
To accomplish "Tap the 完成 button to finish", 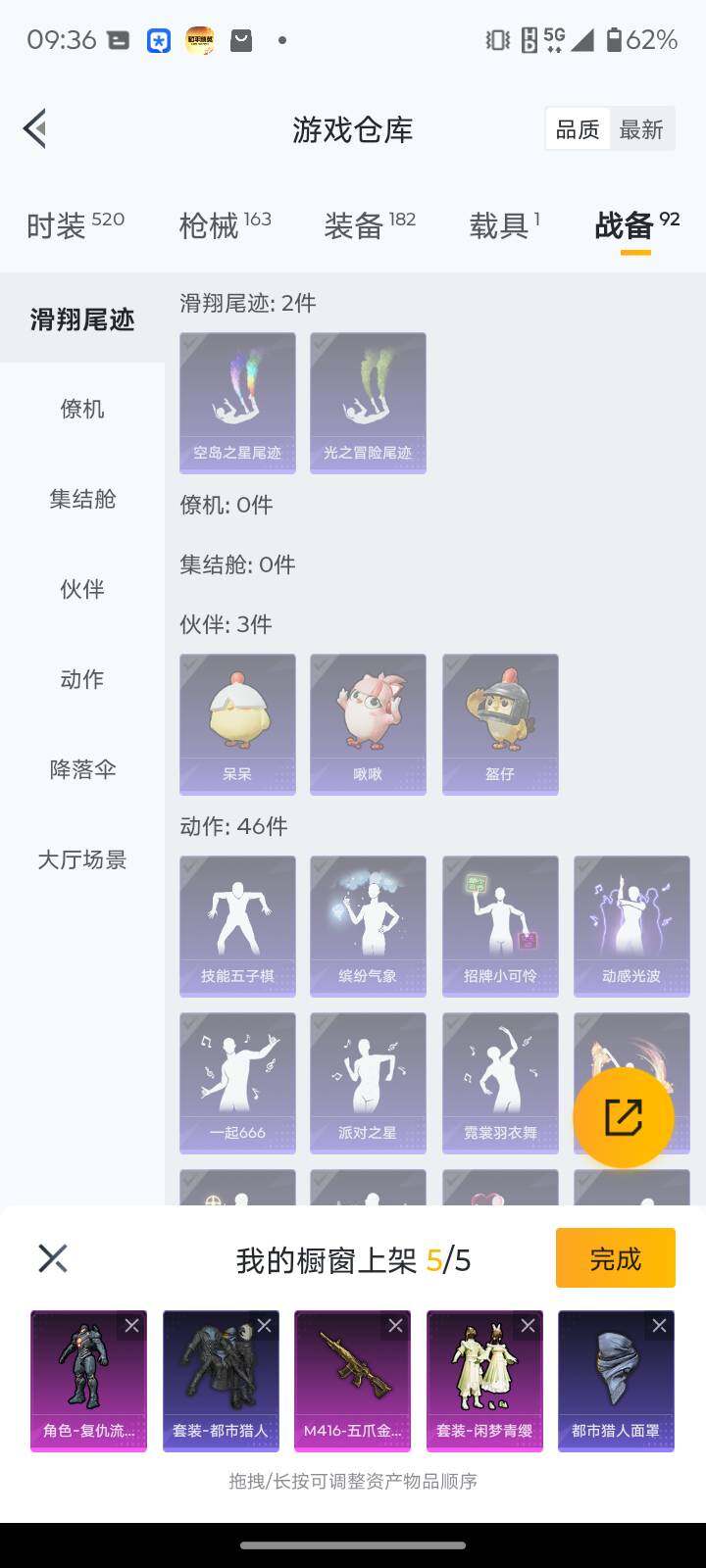I will [615, 1257].
